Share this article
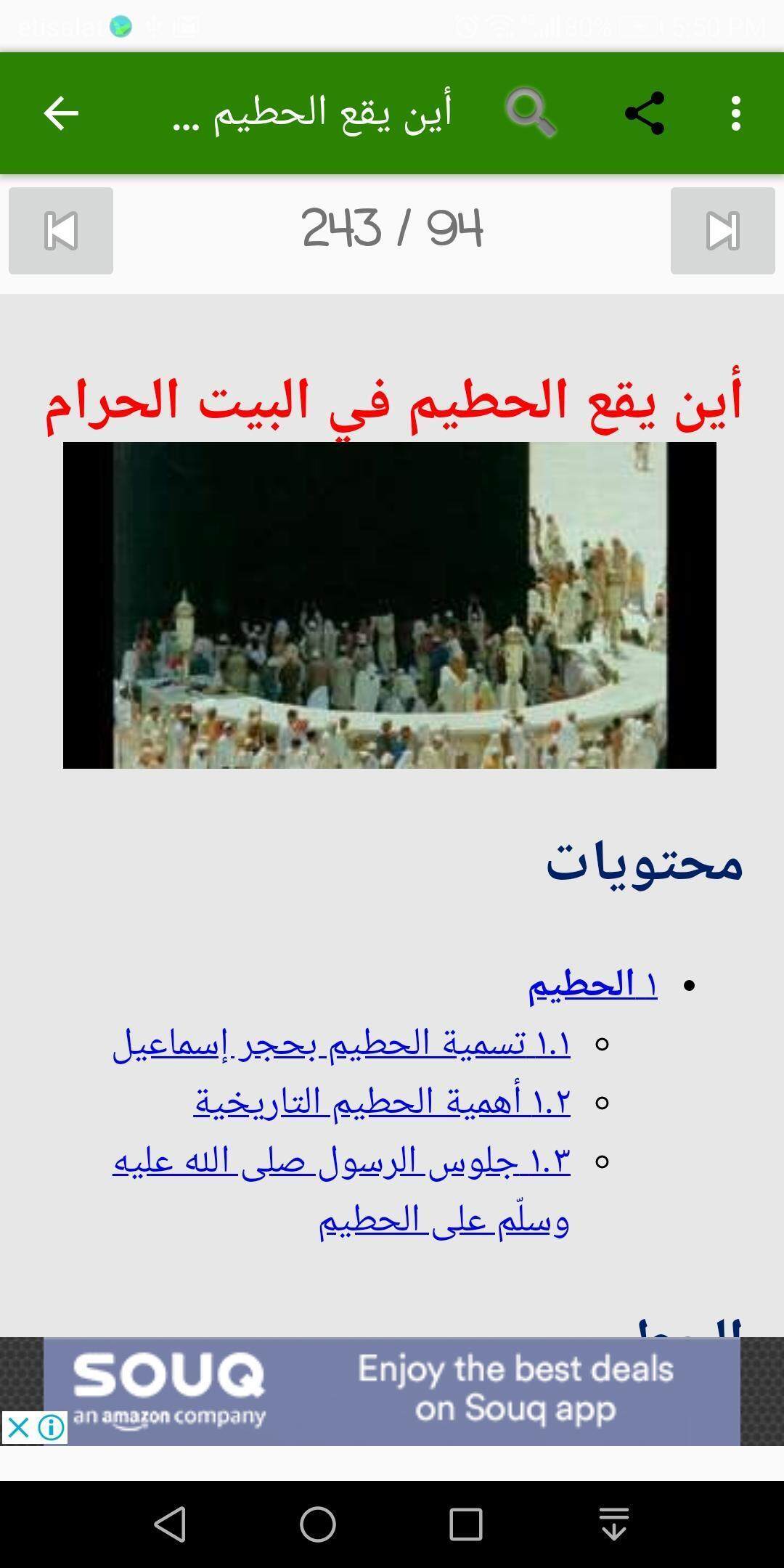 [645, 113]
